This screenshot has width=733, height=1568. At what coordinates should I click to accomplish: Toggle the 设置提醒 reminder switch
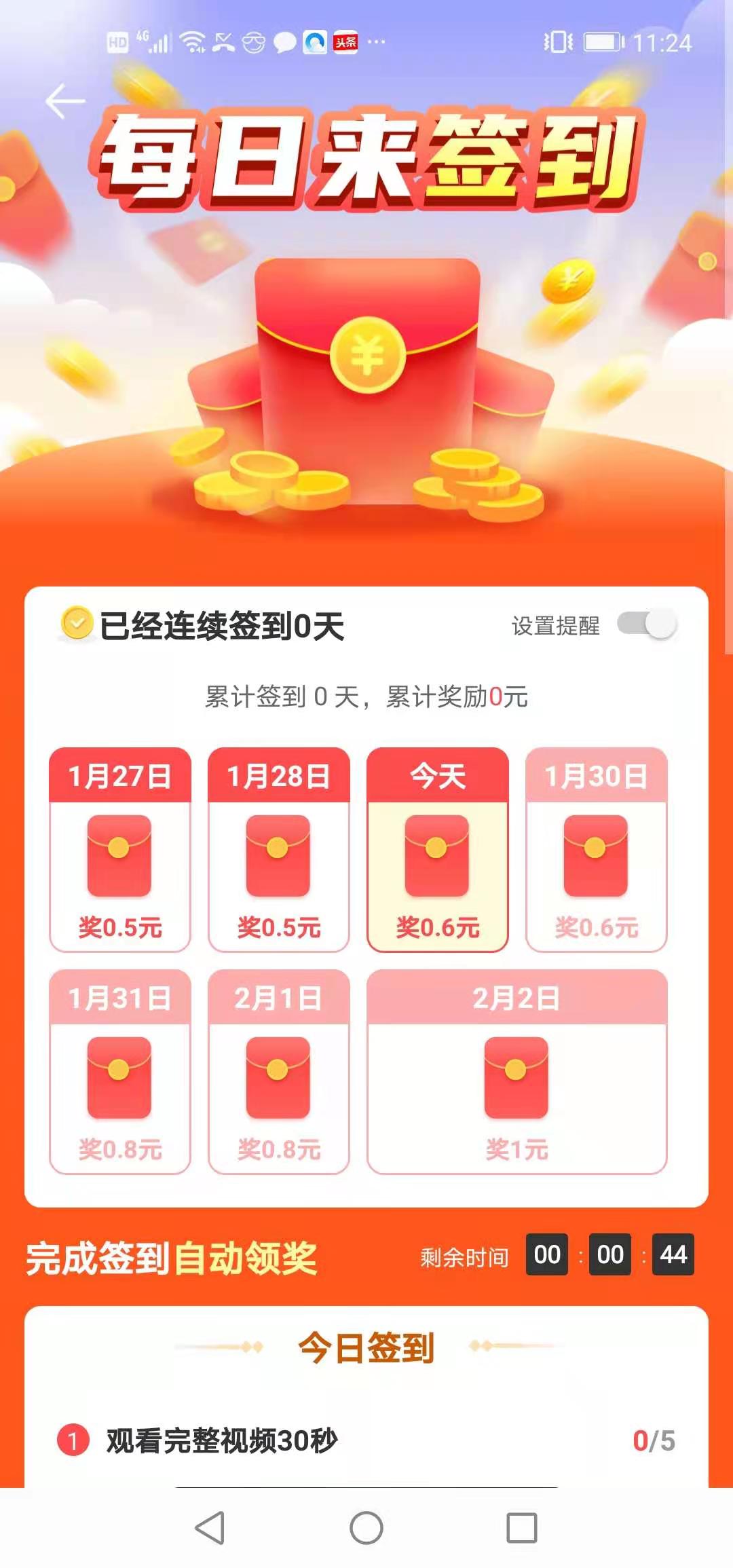(x=646, y=624)
